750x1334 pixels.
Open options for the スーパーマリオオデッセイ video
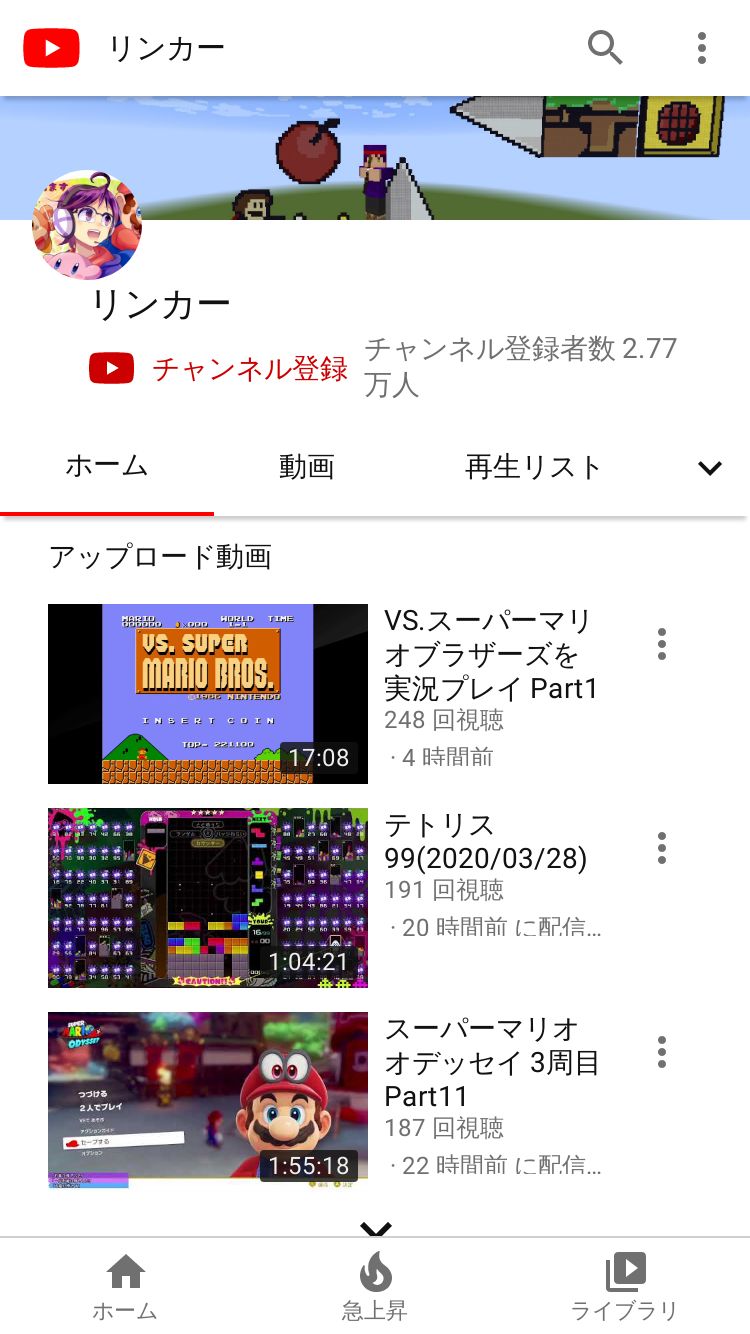(x=661, y=1052)
